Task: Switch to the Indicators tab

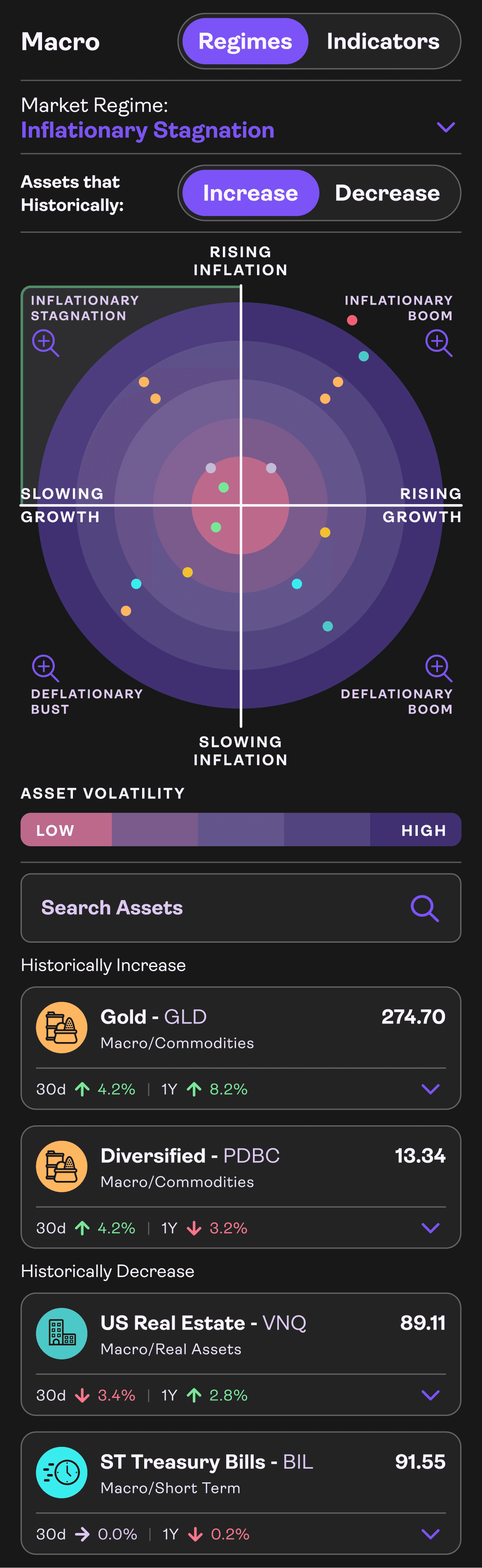Action: click(x=383, y=41)
